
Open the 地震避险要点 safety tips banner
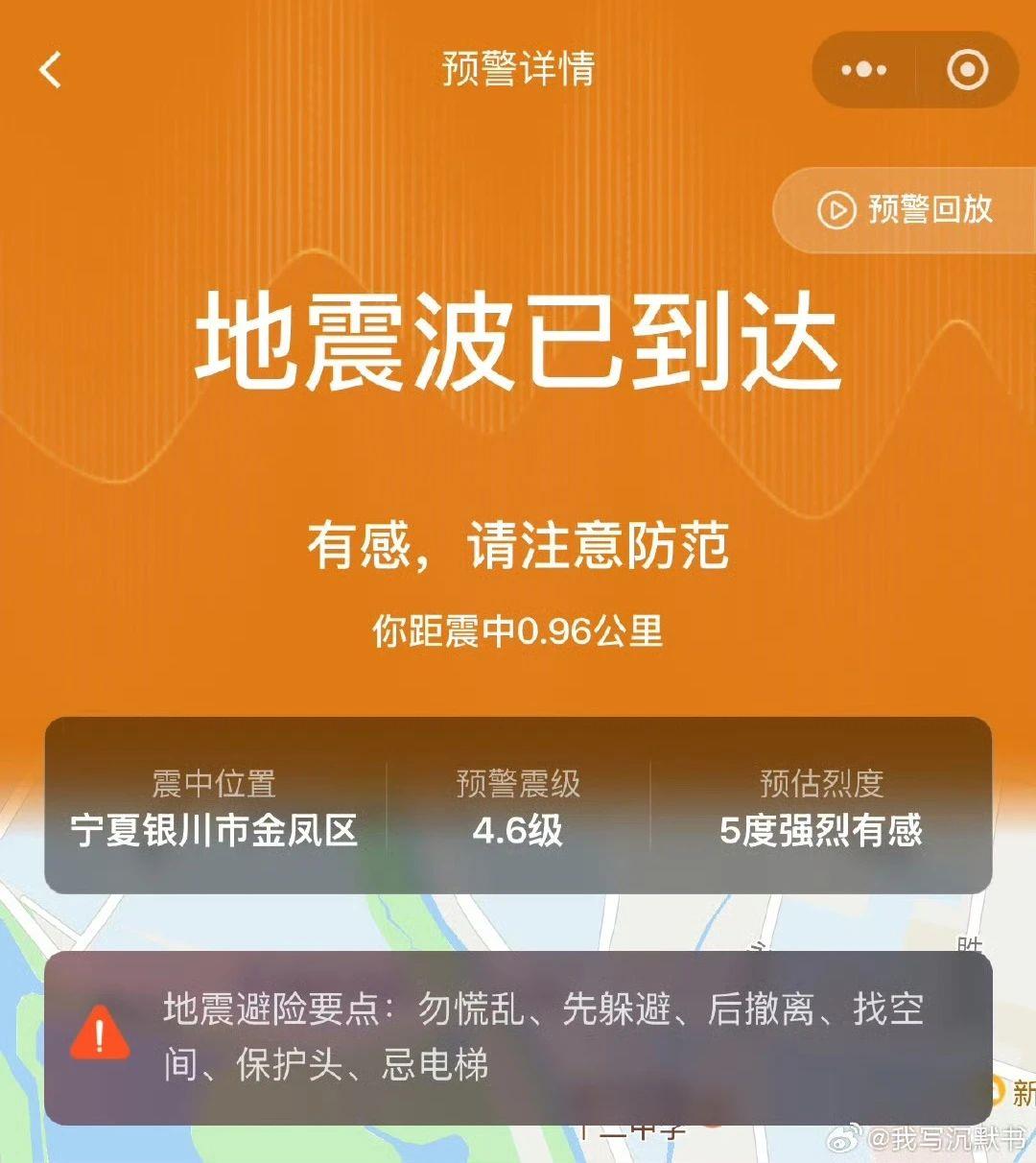click(x=518, y=1037)
